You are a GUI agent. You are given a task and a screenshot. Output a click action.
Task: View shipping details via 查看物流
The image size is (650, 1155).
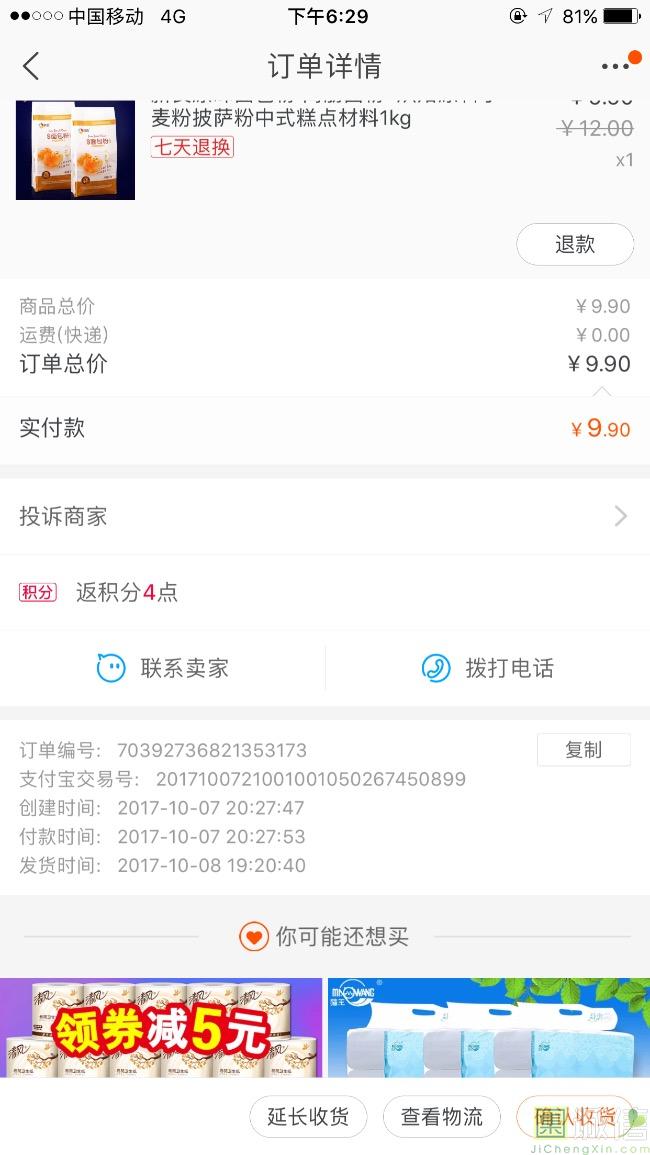coord(441,1117)
